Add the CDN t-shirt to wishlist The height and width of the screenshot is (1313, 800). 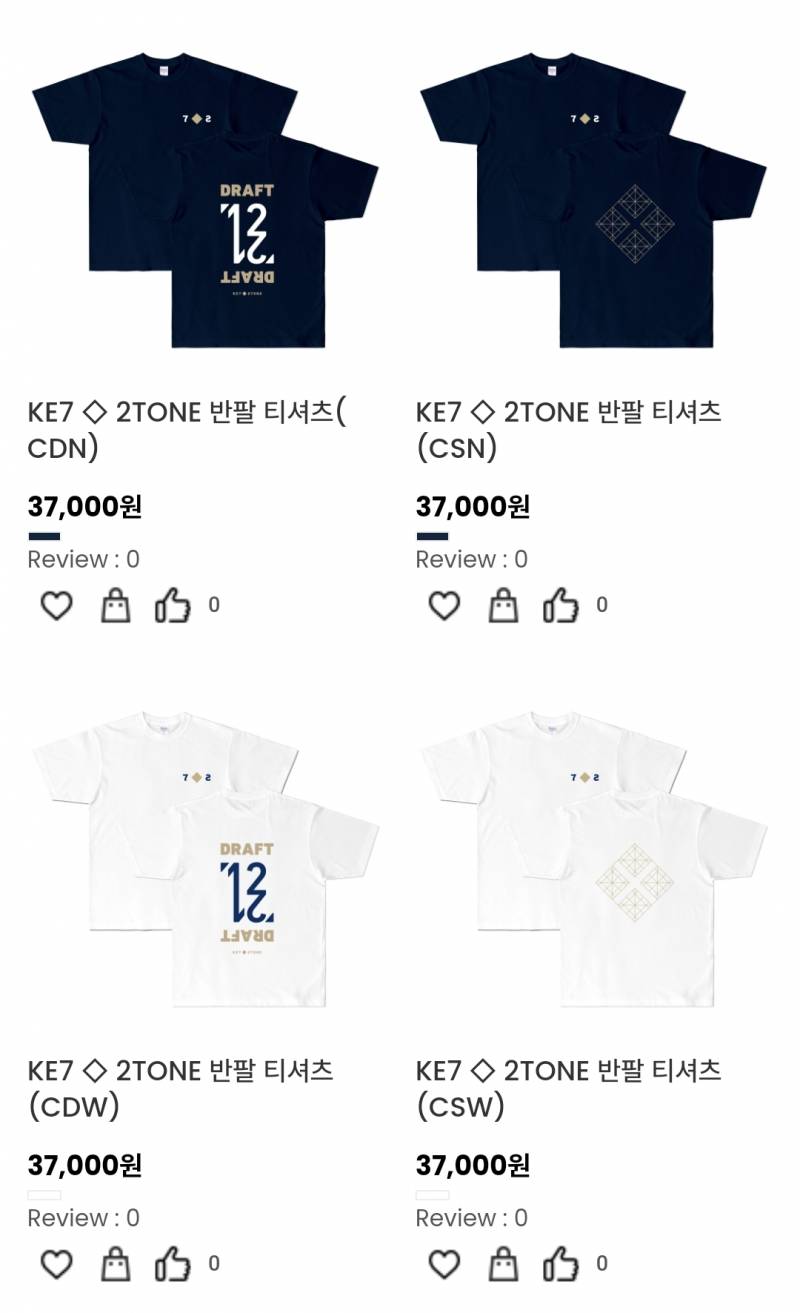pyautogui.click(x=56, y=605)
